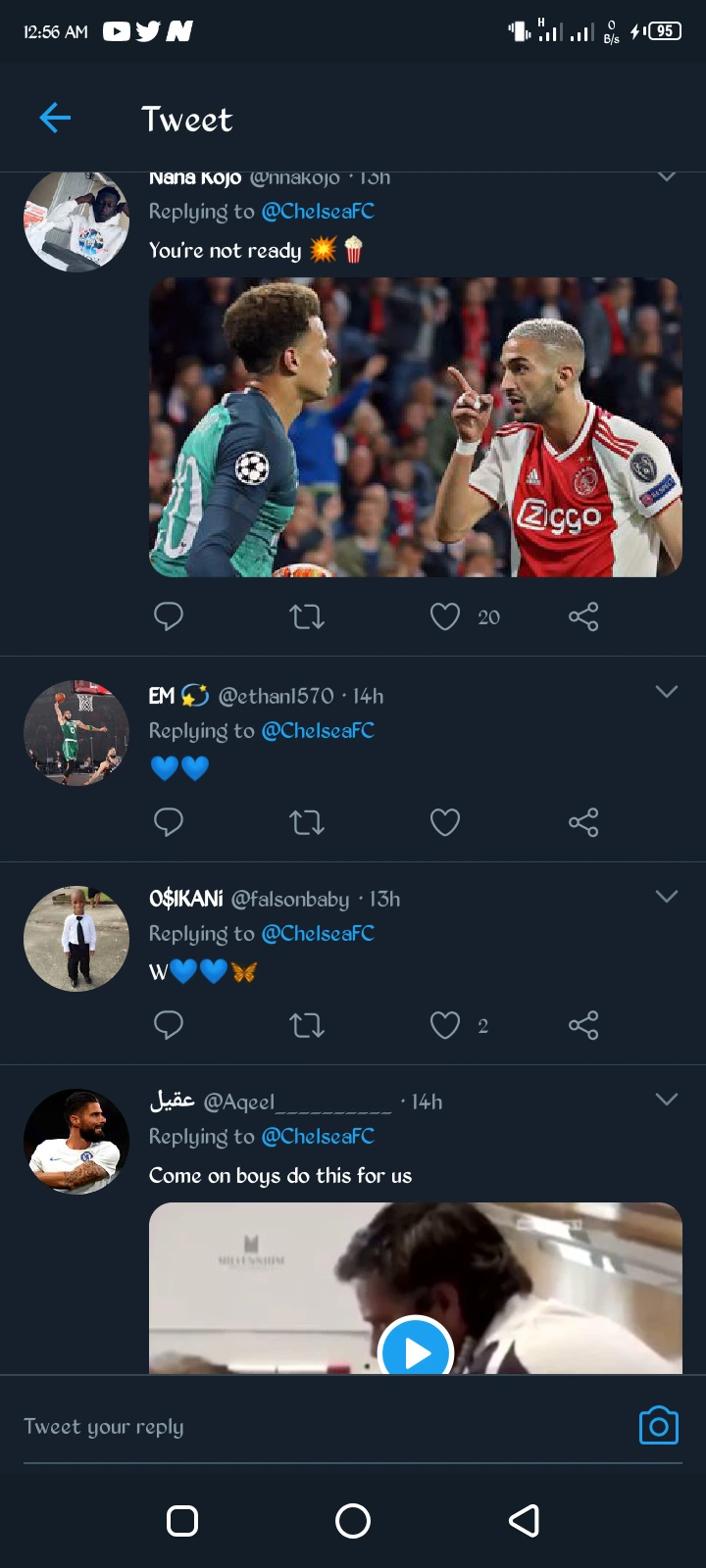This screenshot has width=706, height=1568.
Task: Like O$IKANi's reply
Action: click(445, 1025)
